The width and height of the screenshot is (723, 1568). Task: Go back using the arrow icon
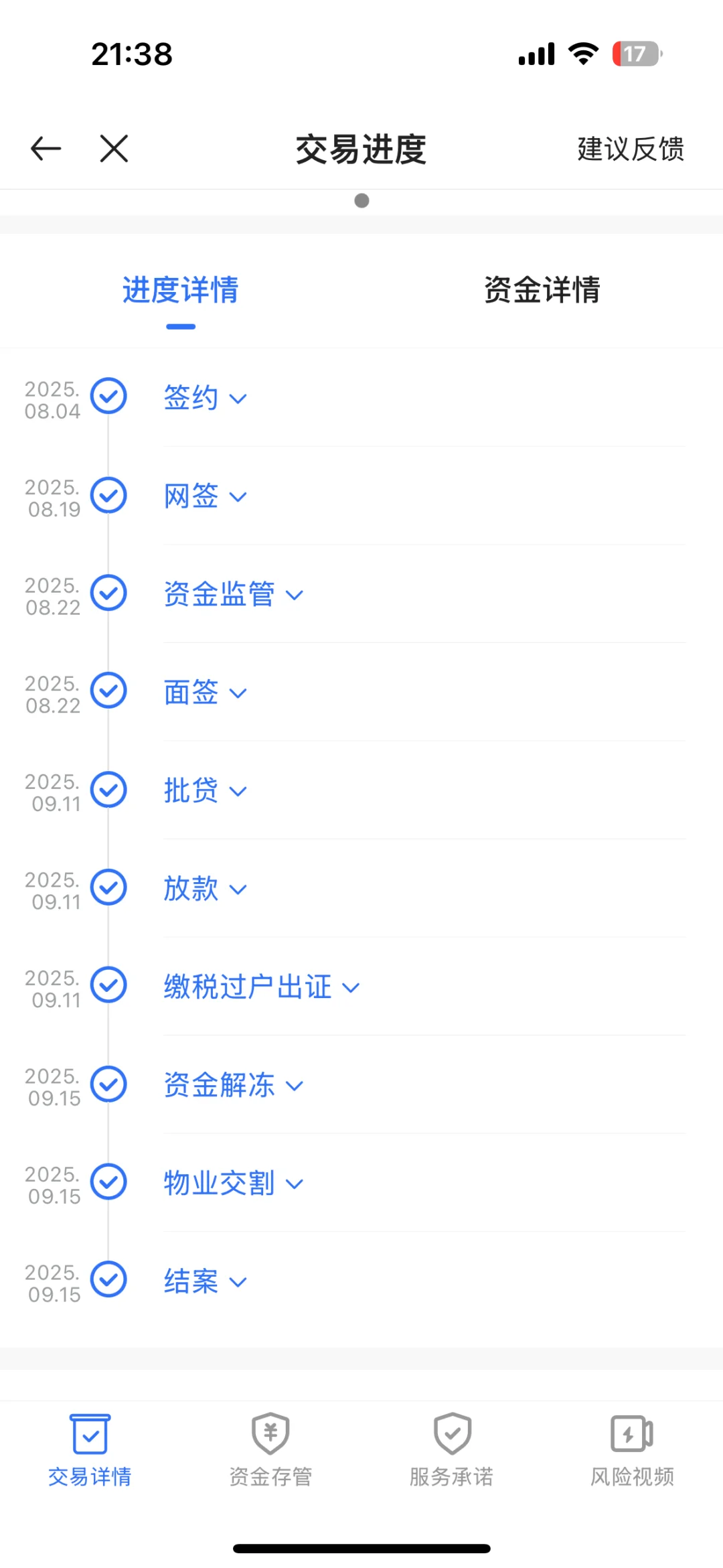46,149
